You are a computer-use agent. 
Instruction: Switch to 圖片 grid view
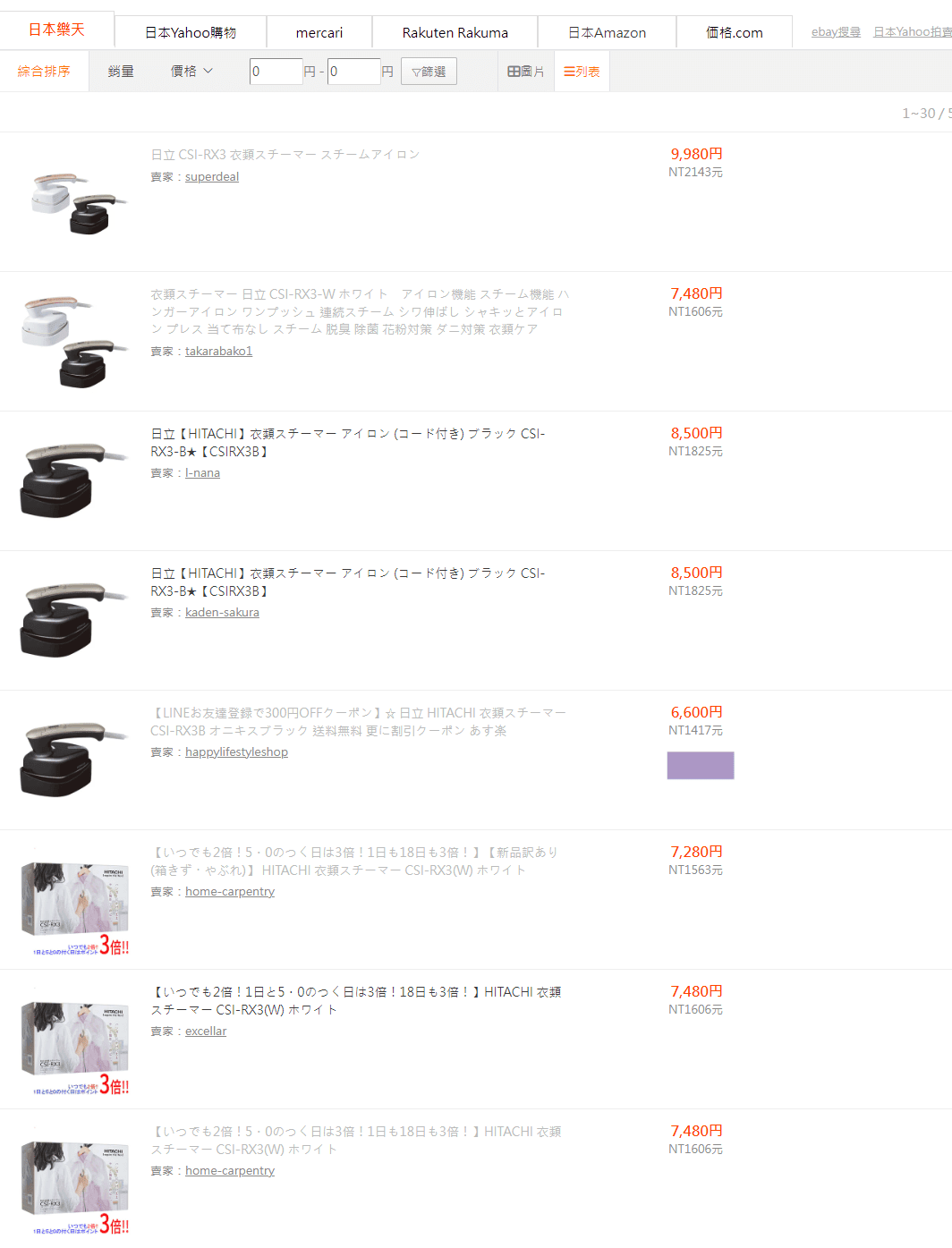click(526, 71)
